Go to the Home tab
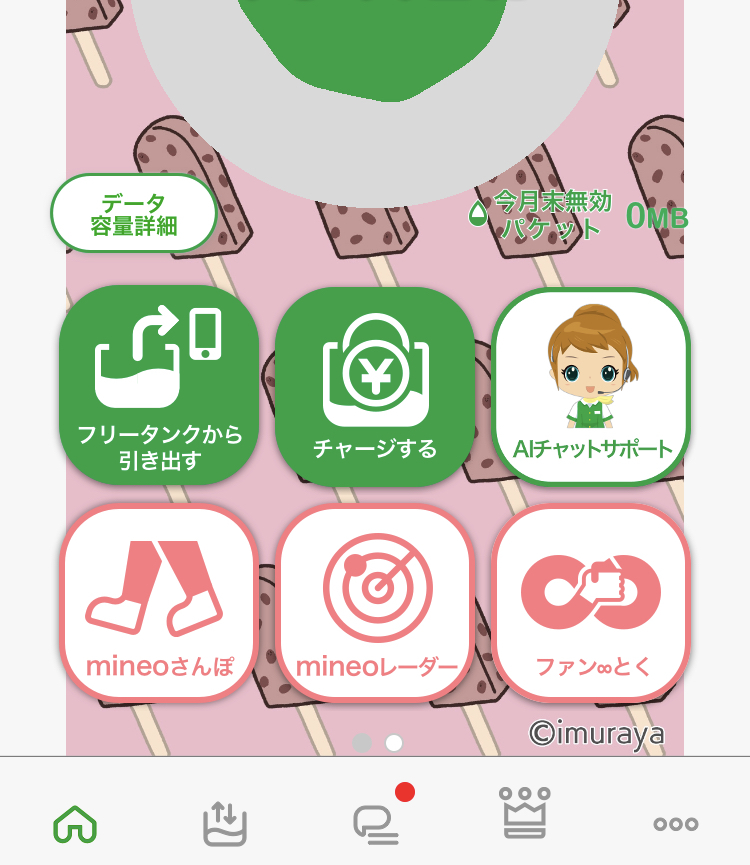Image resolution: width=750 pixels, height=865 pixels. point(75,825)
